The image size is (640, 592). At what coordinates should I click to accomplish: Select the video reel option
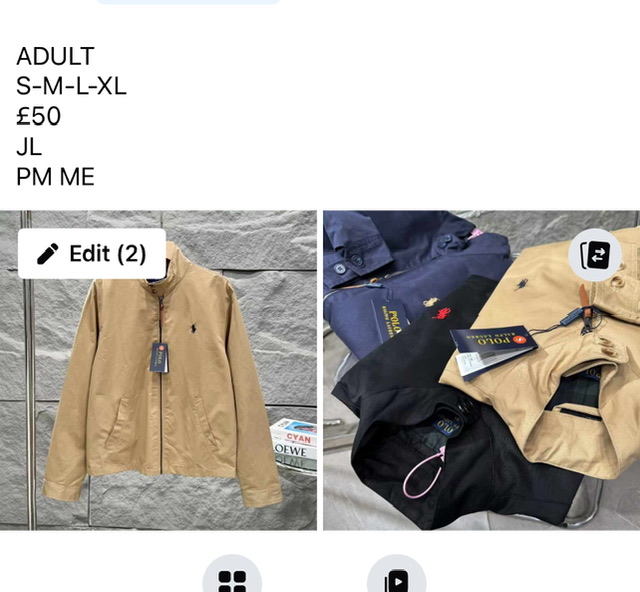pos(396,577)
